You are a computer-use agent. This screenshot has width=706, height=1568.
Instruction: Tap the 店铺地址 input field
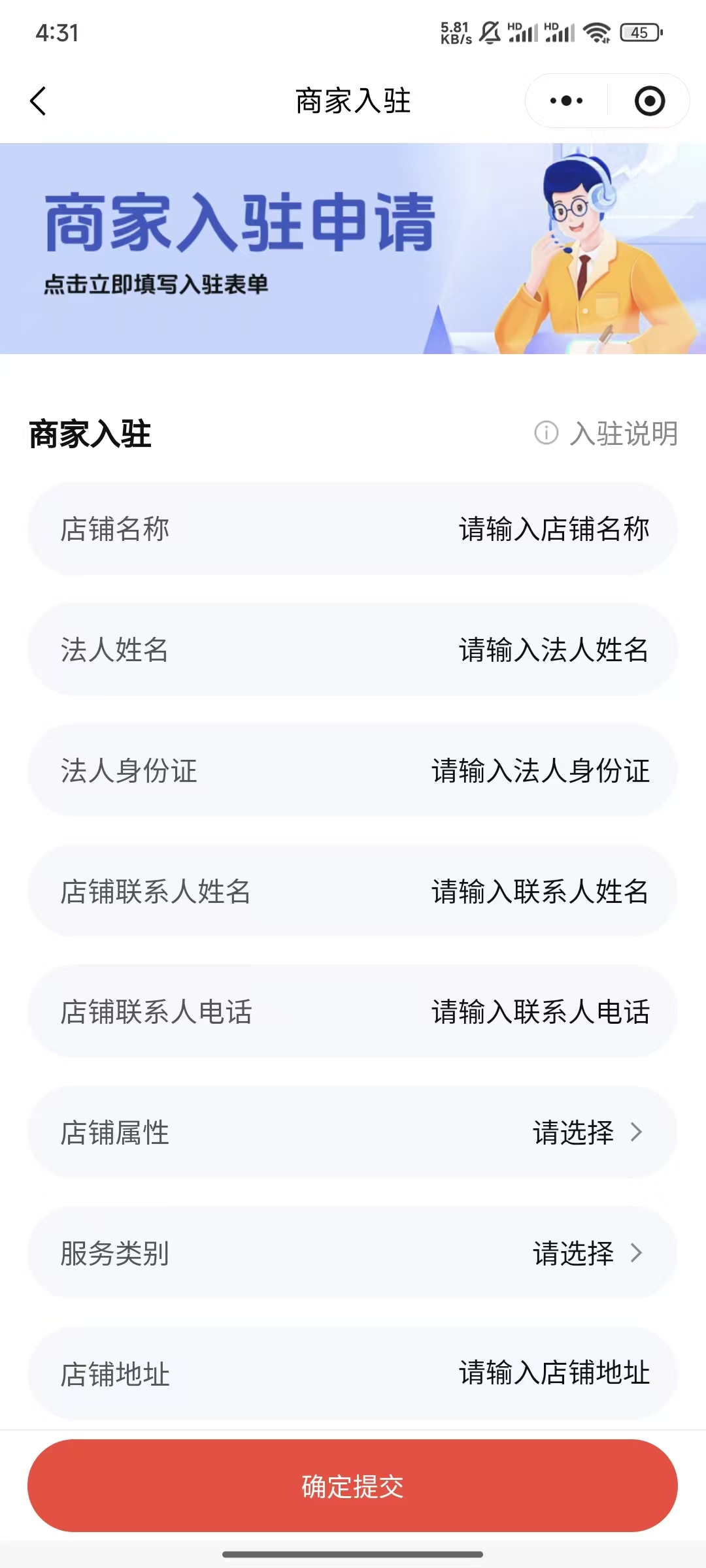553,1373
